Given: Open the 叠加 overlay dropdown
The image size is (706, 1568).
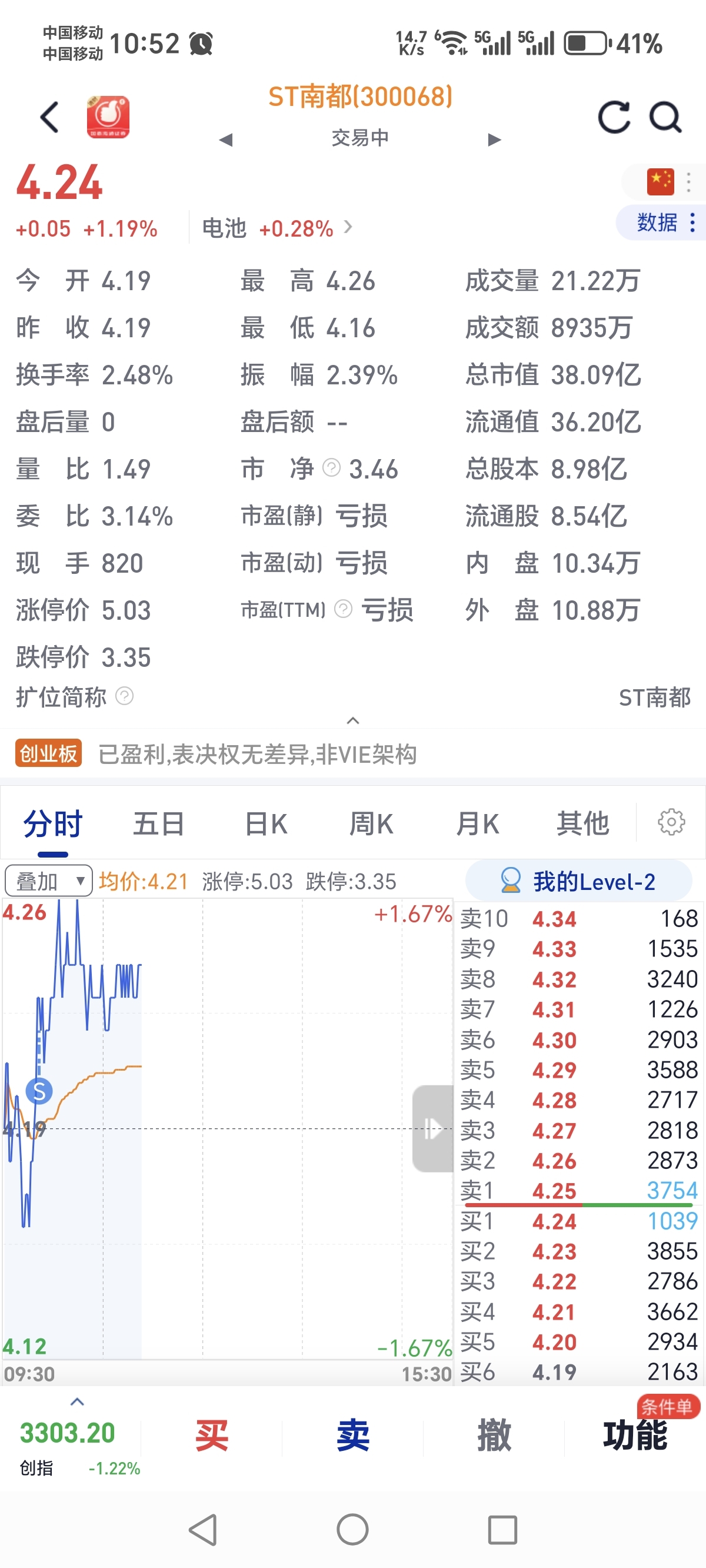Looking at the screenshot, I should point(49,881).
